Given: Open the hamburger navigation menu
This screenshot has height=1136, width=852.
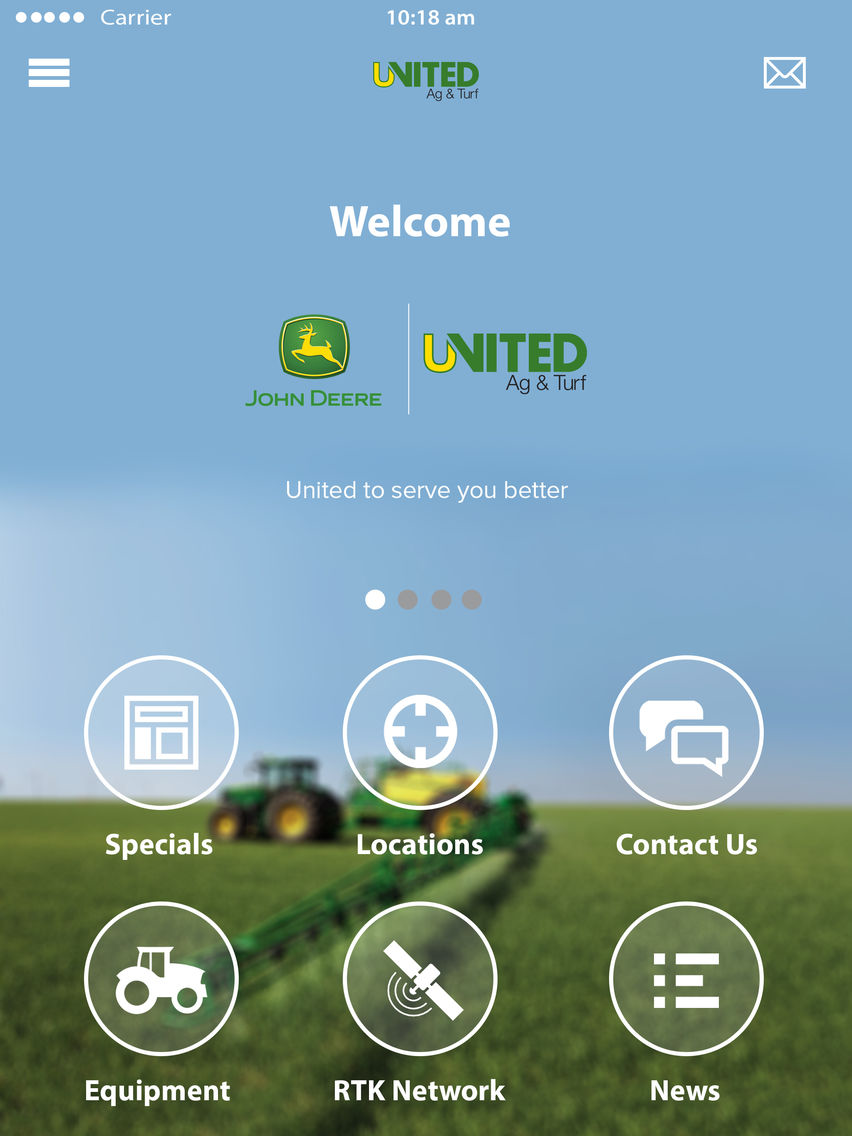Looking at the screenshot, I should click(x=47, y=72).
